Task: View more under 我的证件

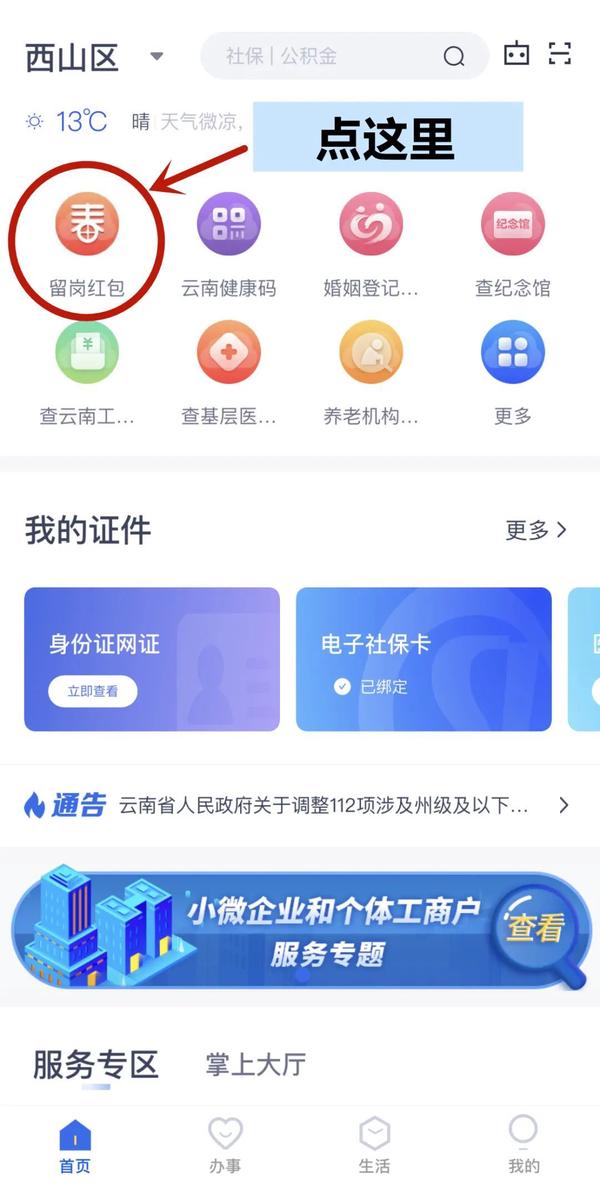Action: pyautogui.click(x=536, y=530)
